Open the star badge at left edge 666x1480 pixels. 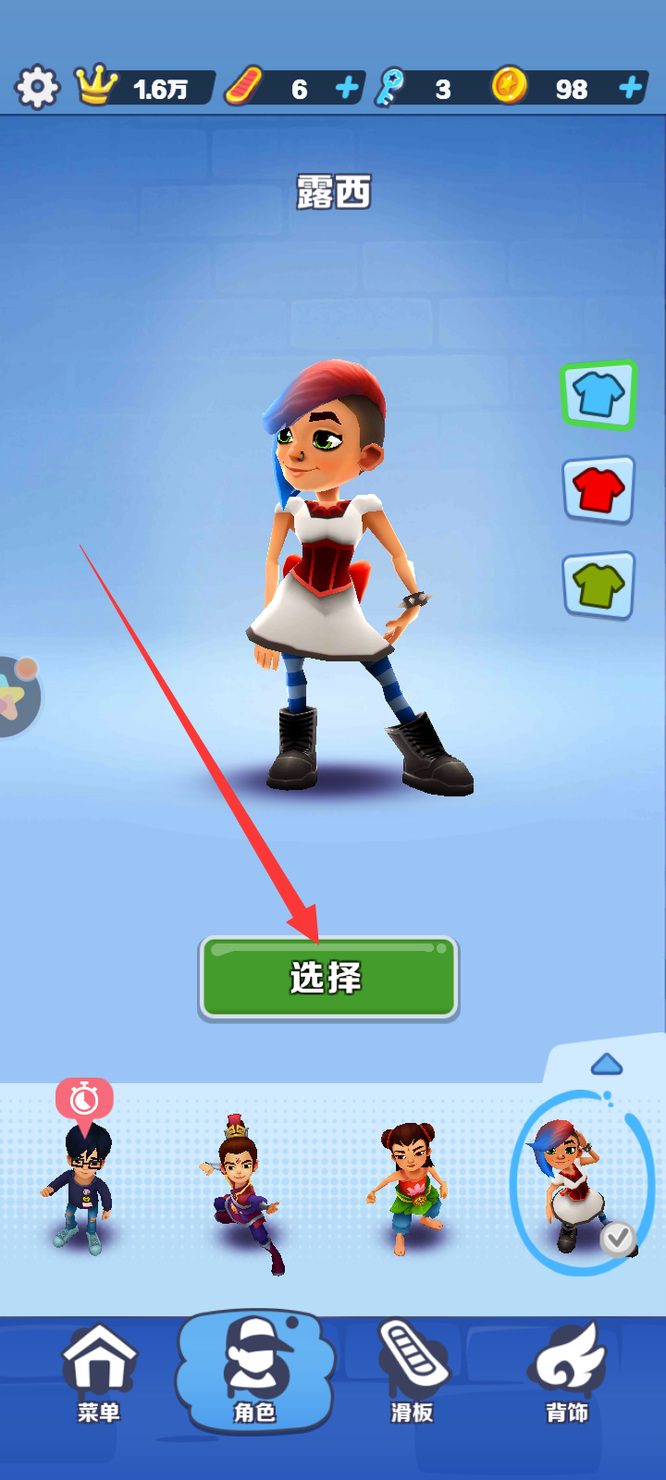[17, 696]
